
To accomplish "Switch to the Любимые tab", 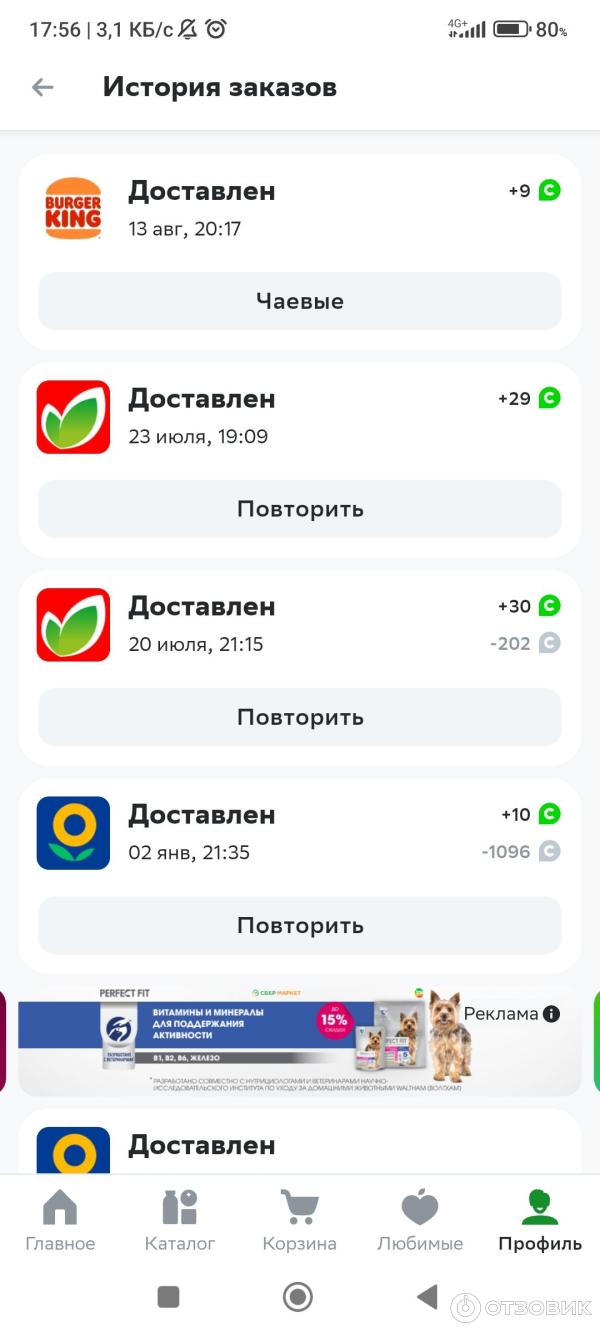I will (420, 1221).
